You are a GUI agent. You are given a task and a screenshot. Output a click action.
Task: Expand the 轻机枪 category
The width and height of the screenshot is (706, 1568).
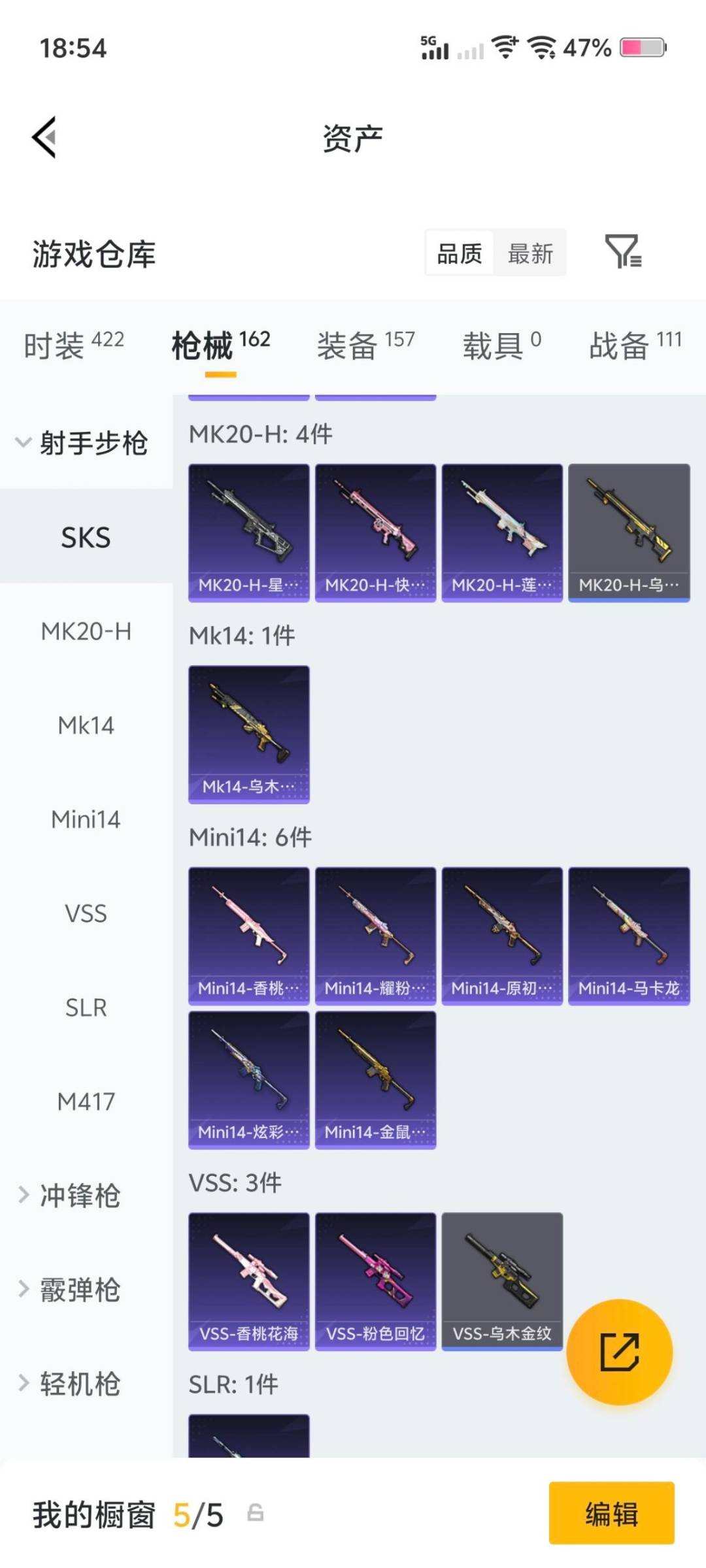tap(78, 1384)
